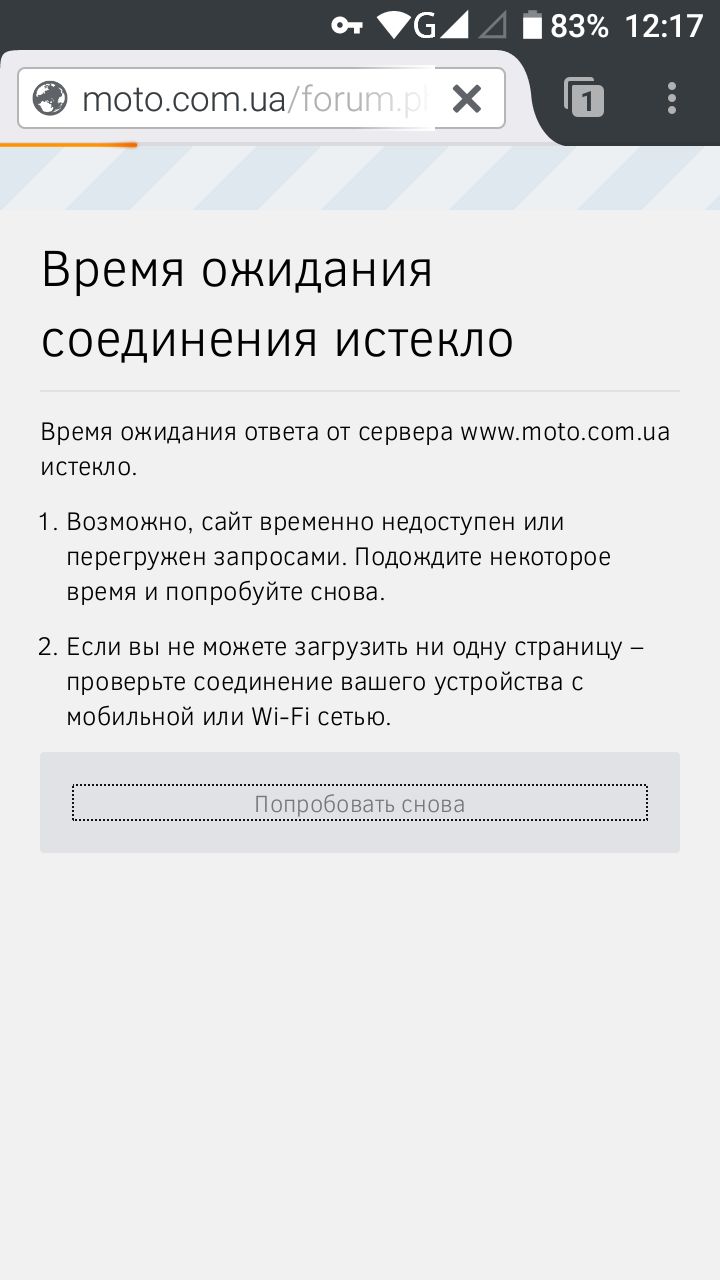
Task: Tap the Попробовать снова button
Action: click(x=360, y=803)
